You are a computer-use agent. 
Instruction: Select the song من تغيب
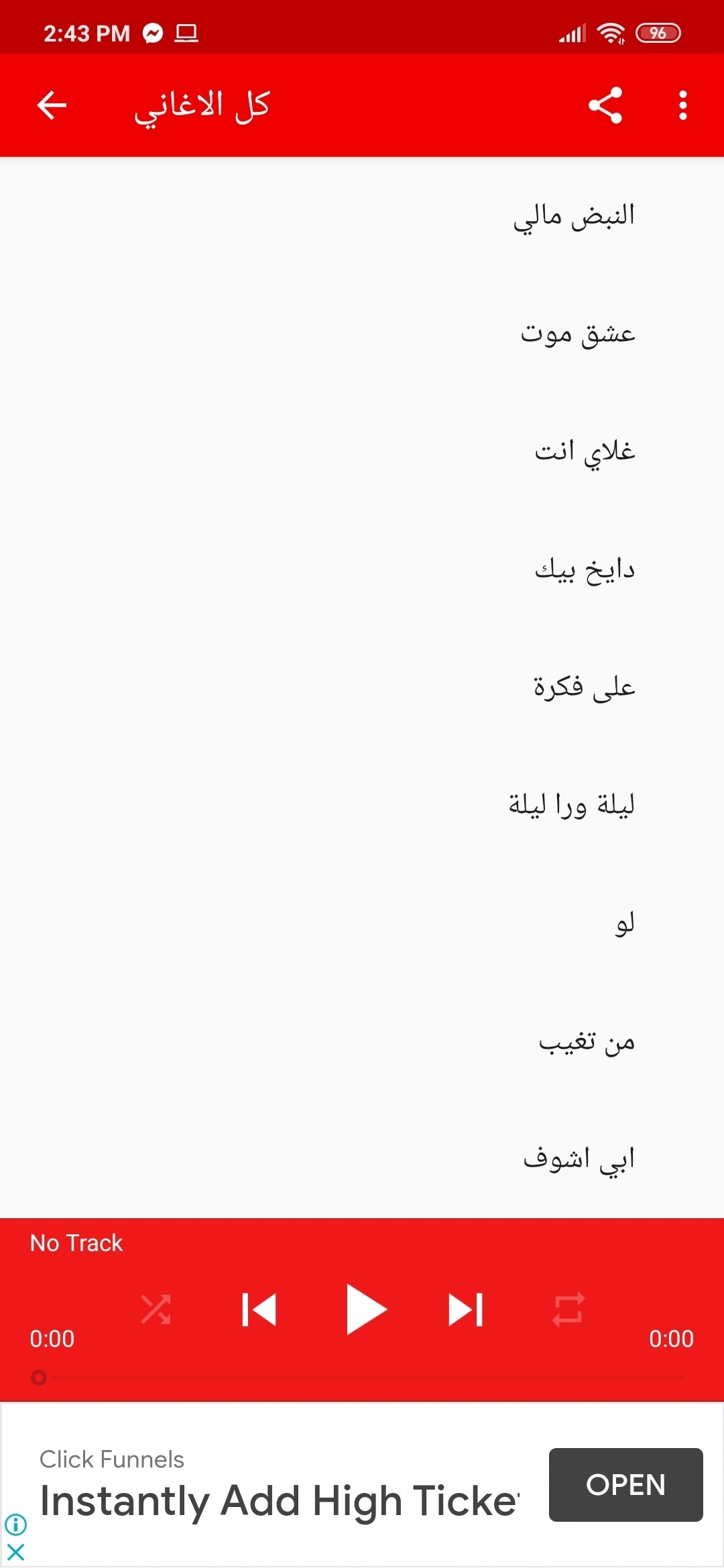coord(587,1042)
